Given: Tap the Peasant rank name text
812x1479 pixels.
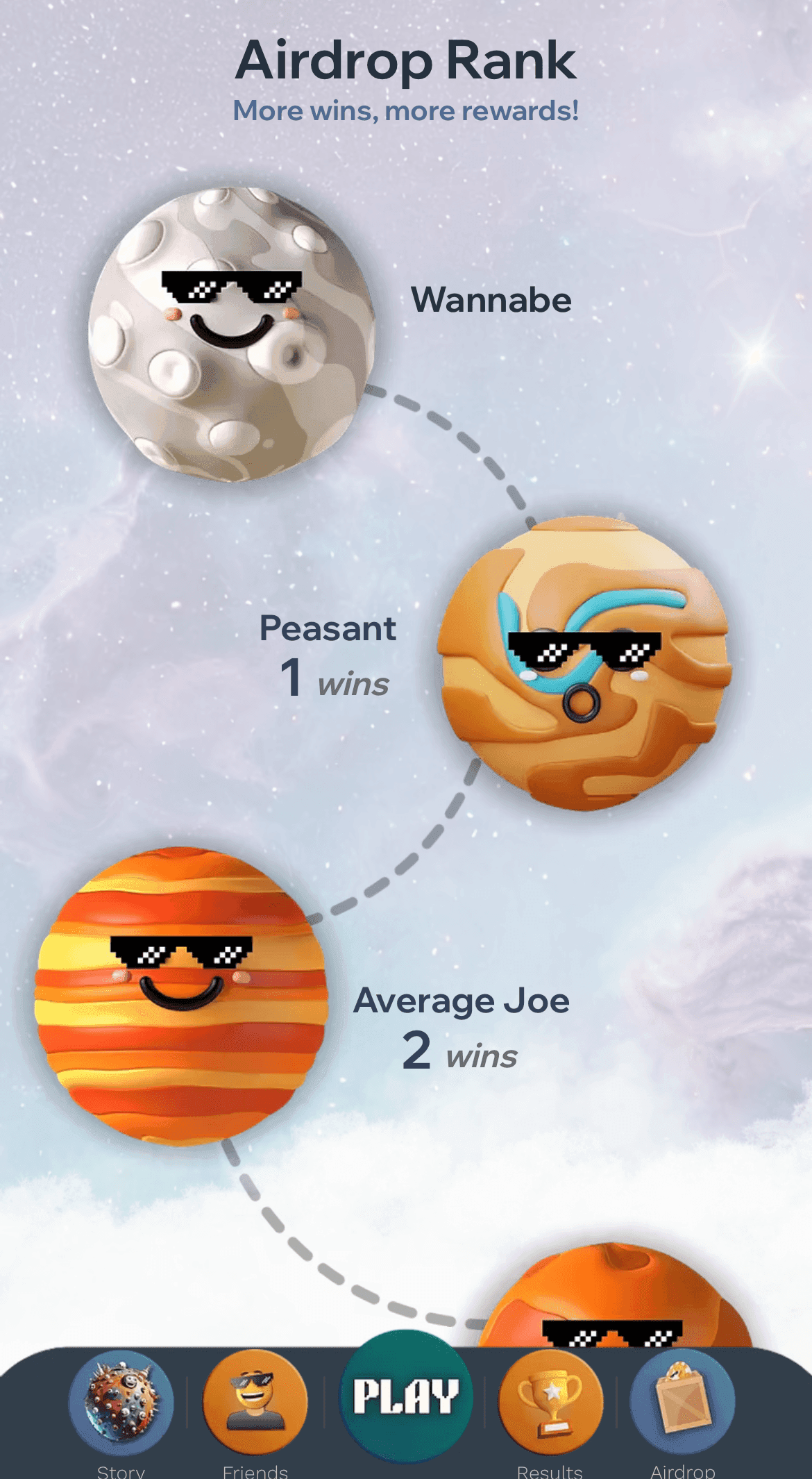Looking at the screenshot, I should [328, 628].
